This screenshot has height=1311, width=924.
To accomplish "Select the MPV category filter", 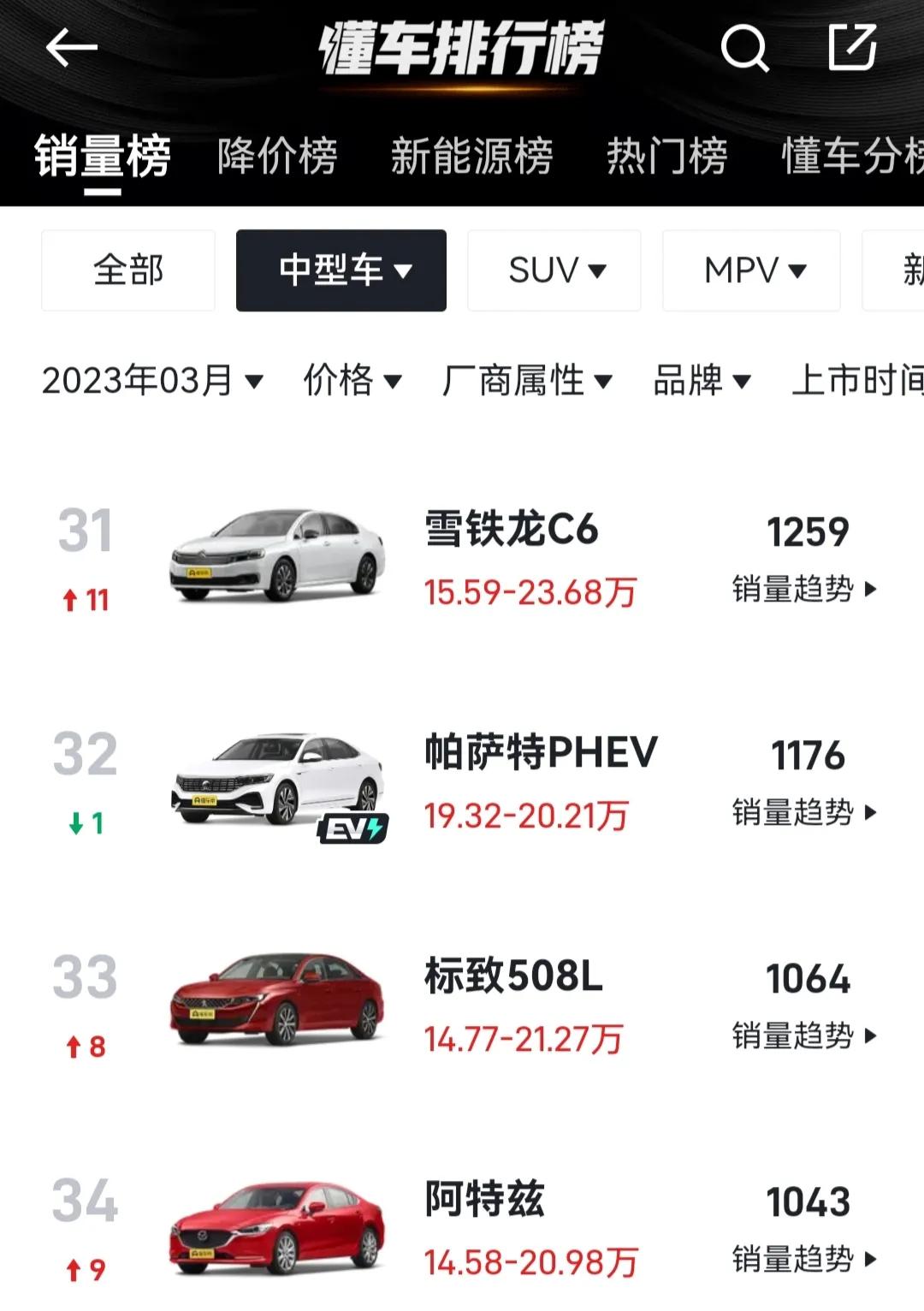I will point(750,270).
